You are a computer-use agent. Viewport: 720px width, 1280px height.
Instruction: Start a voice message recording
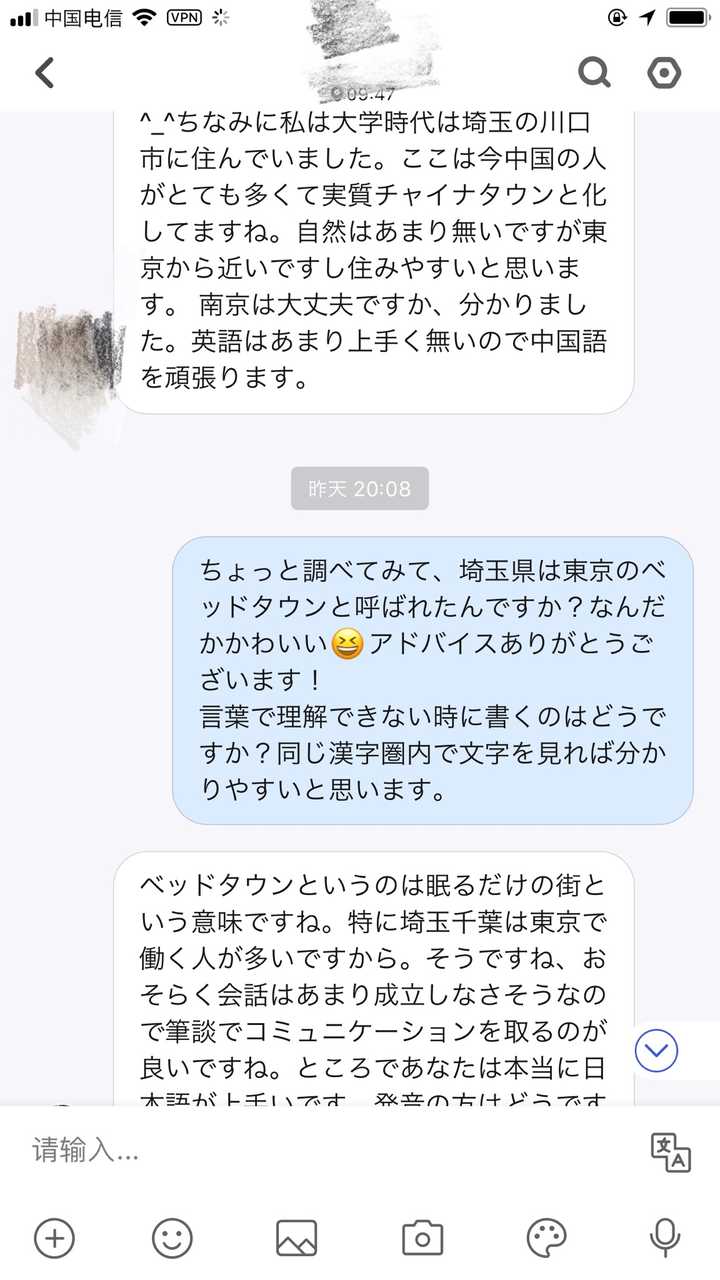(664, 1238)
